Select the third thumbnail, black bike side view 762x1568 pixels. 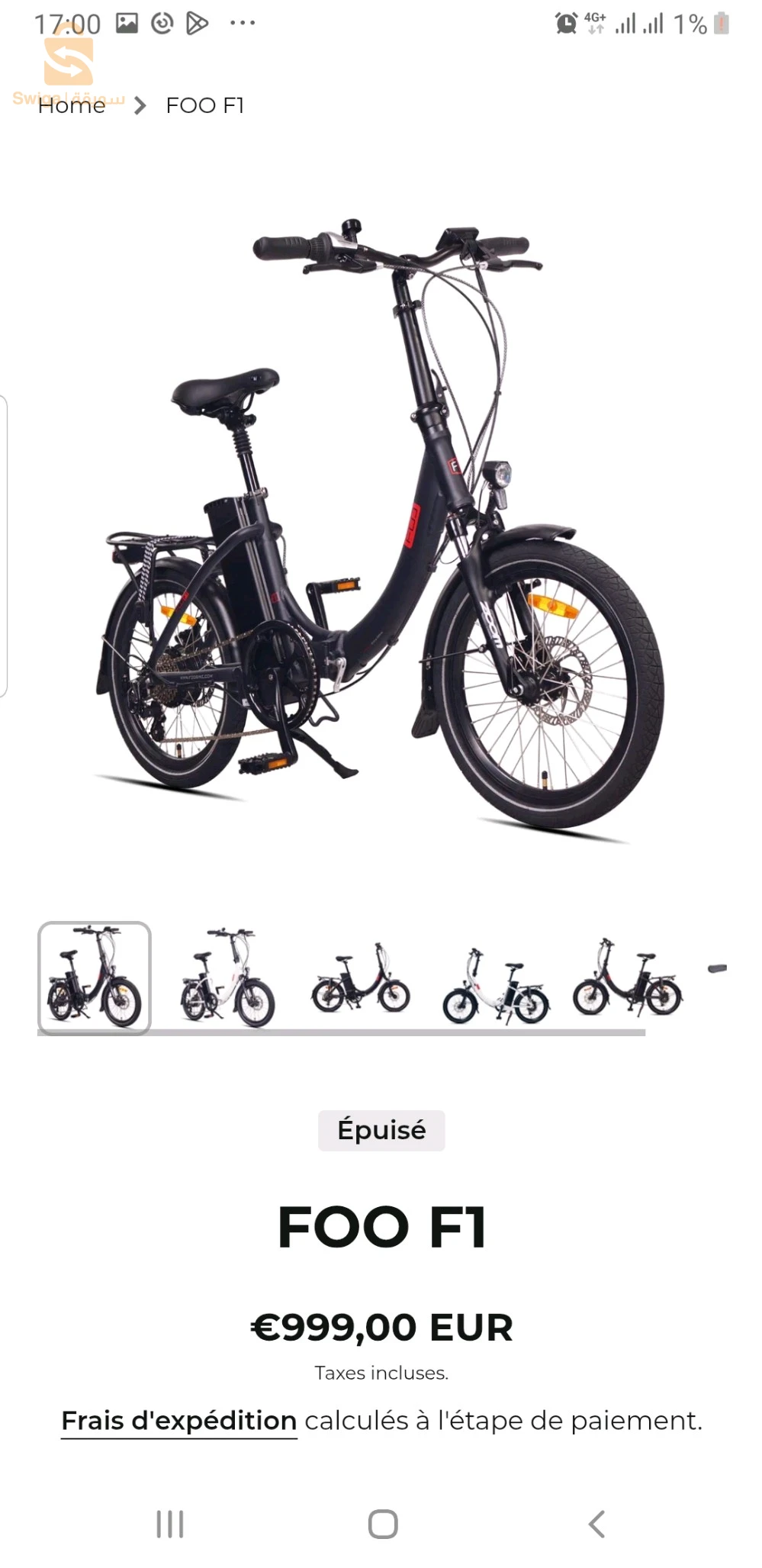click(360, 979)
